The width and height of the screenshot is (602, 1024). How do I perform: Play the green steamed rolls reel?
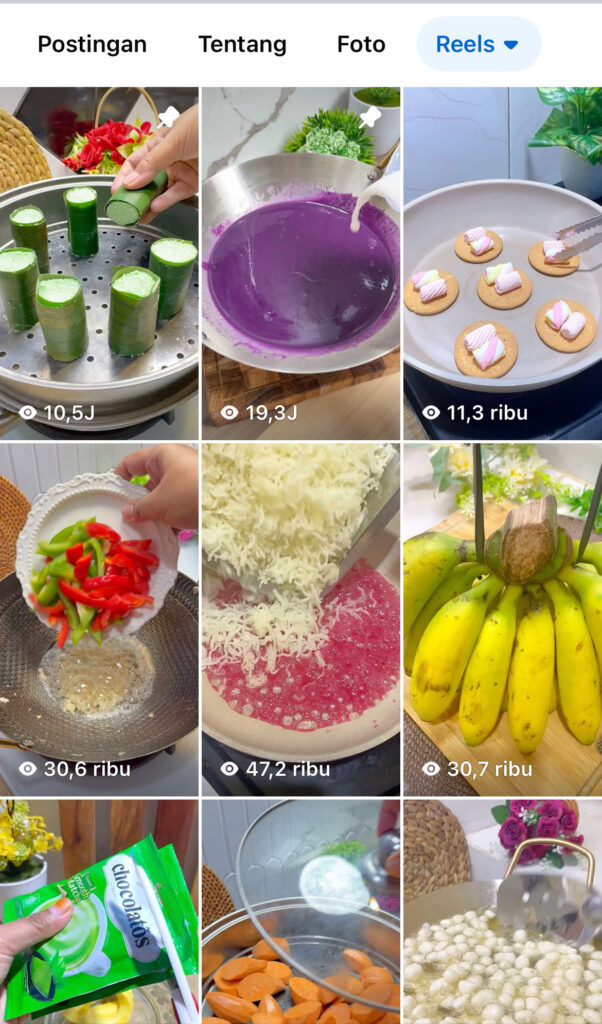click(99, 263)
